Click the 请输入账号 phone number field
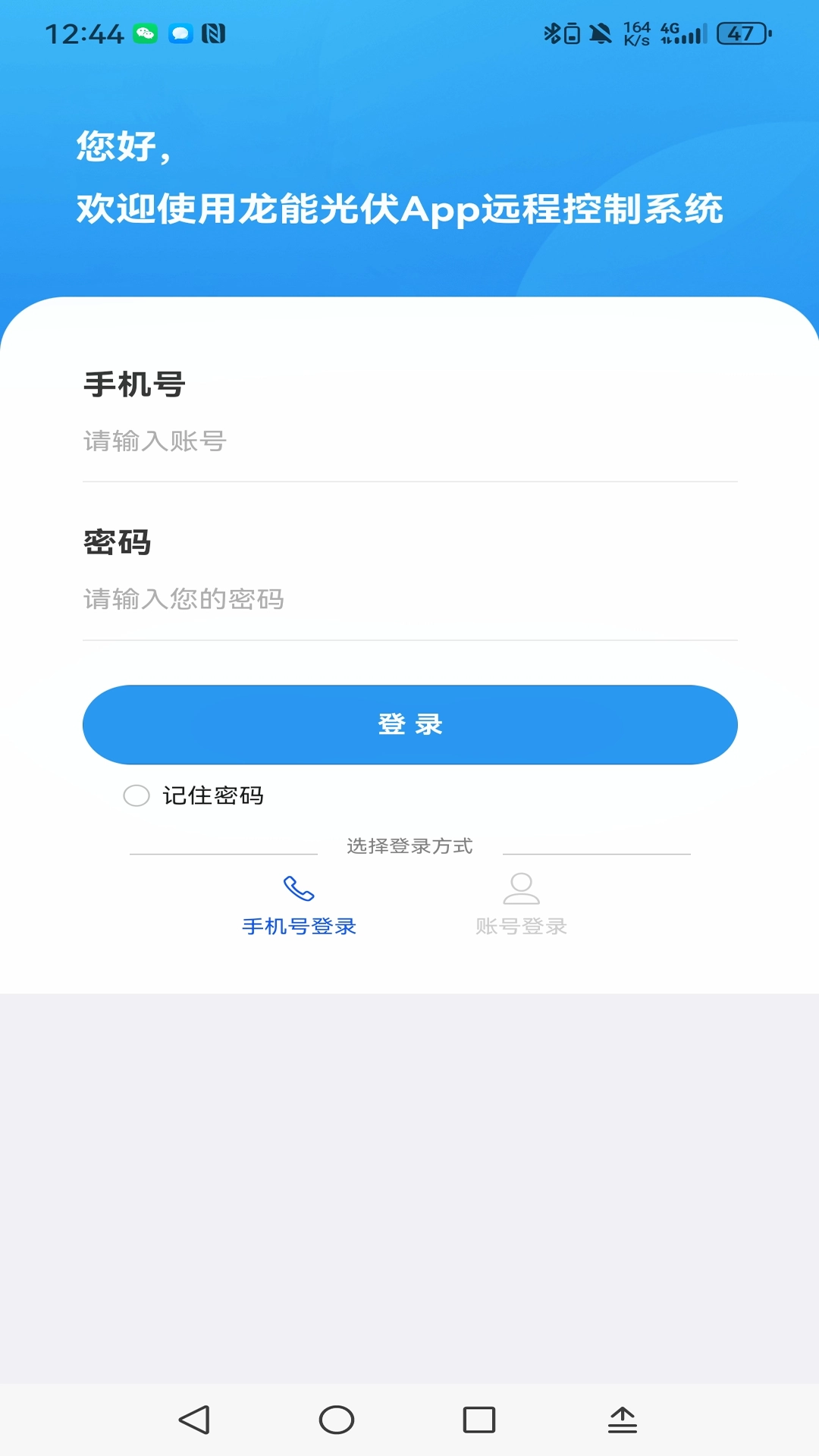This screenshot has width=819, height=1456. 409,442
